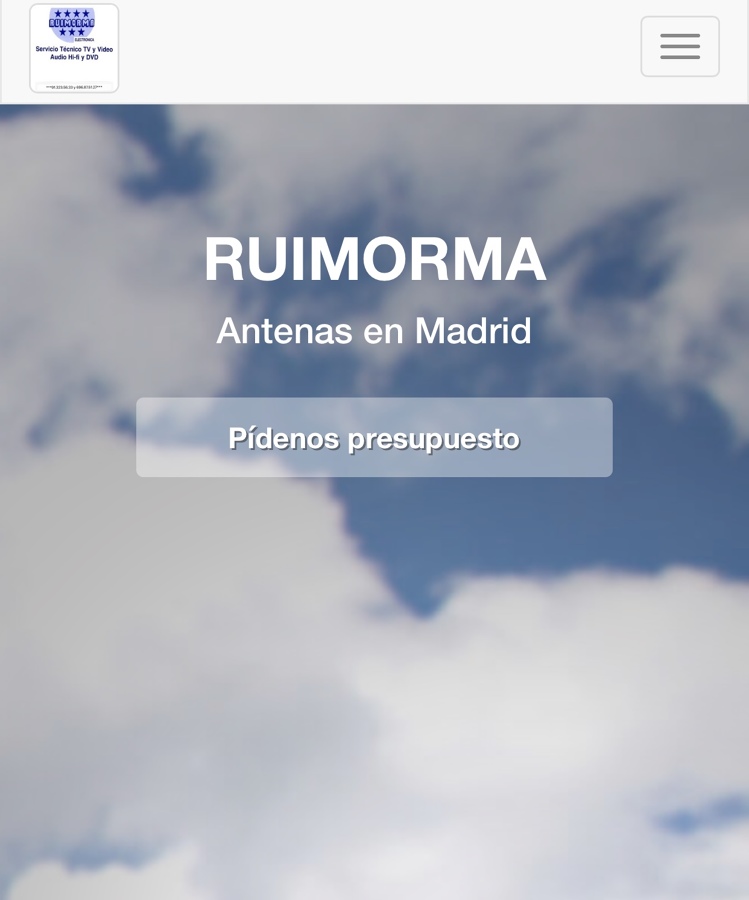Image resolution: width=749 pixels, height=900 pixels.
Task: Open the Ruimorma logo home link
Action: [x=74, y=48]
